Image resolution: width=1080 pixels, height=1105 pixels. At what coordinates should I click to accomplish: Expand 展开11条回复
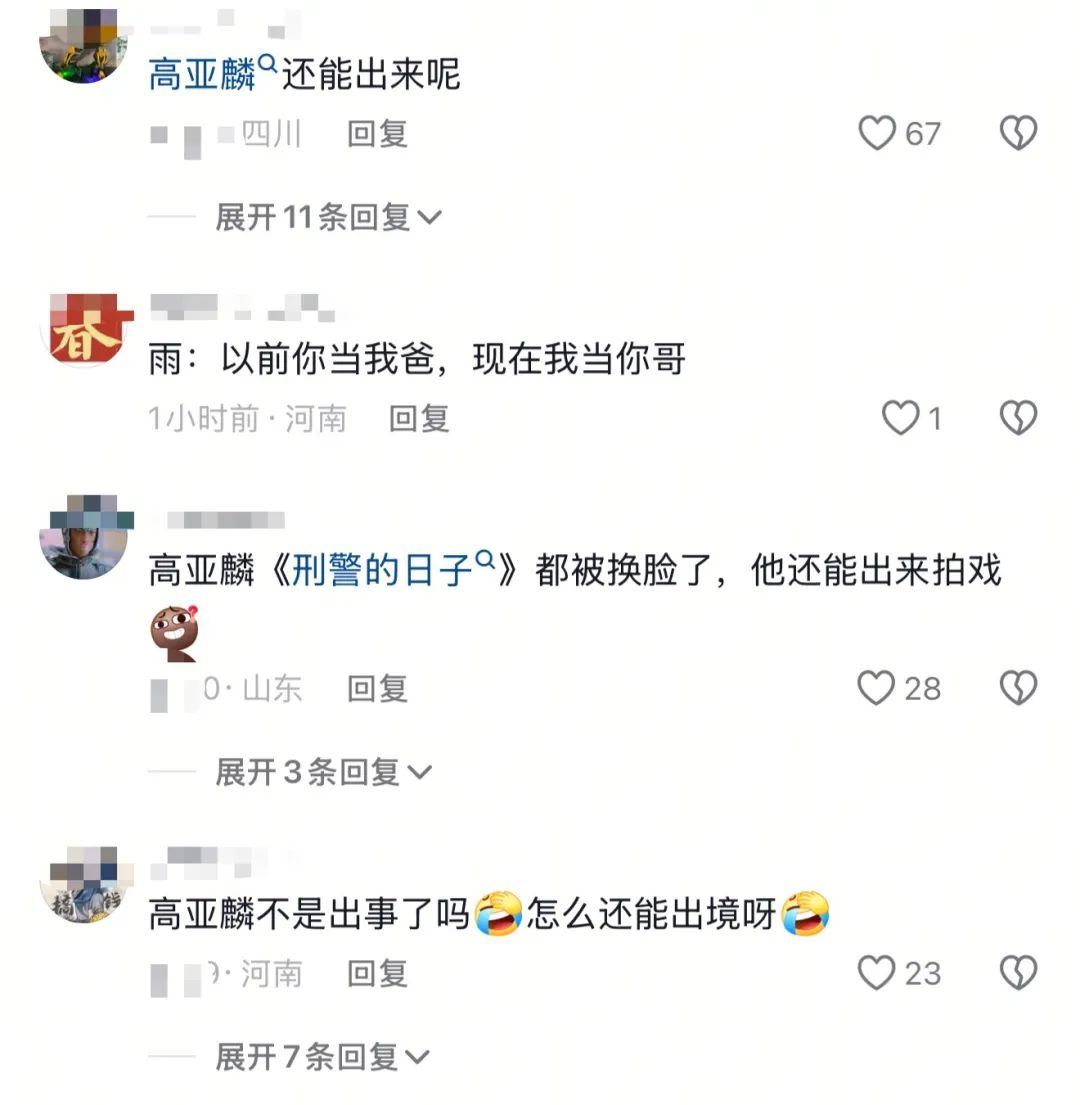328,217
